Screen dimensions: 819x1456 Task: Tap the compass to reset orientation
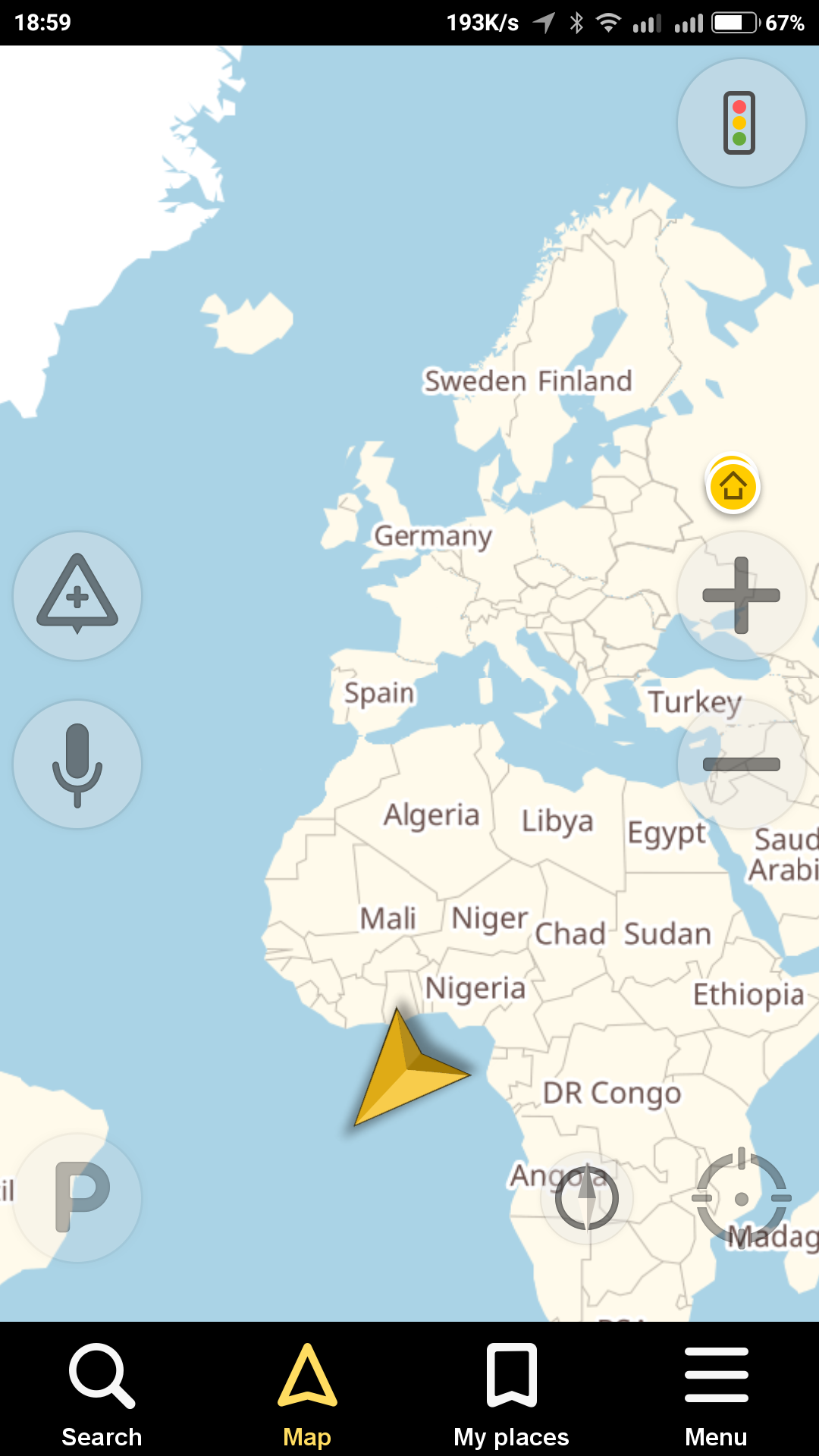pyautogui.click(x=586, y=1198)
